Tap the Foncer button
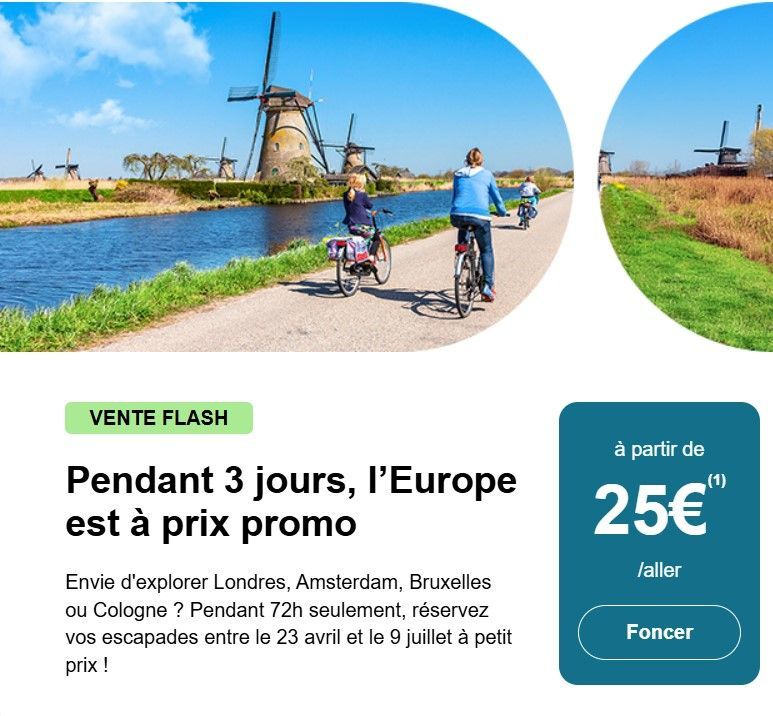The image size is (773, 716). 659,632
